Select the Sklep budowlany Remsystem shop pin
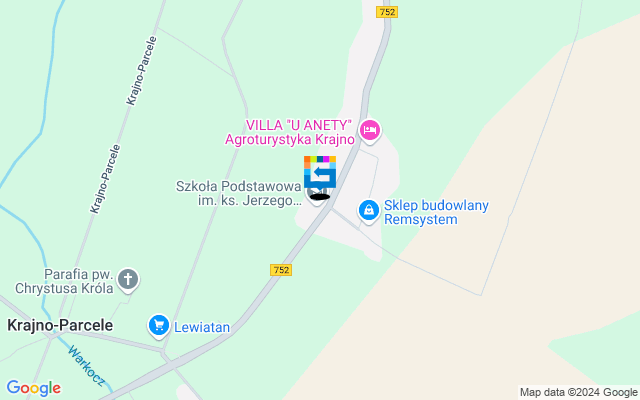Image resolution: width=640 pixels, height=400 pixels. click(369, 210)
